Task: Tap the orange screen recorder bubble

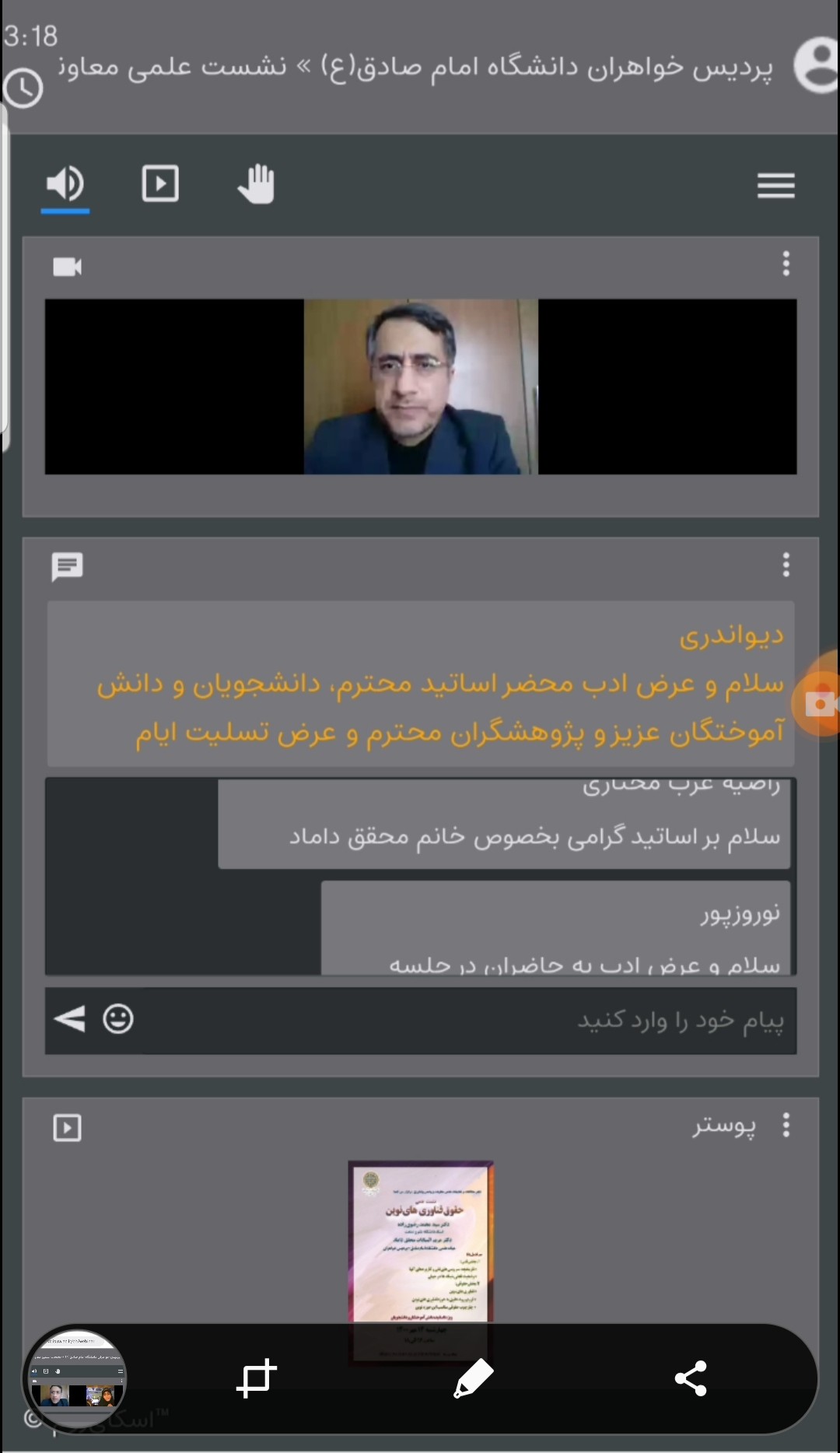Action: pos(818,703)
